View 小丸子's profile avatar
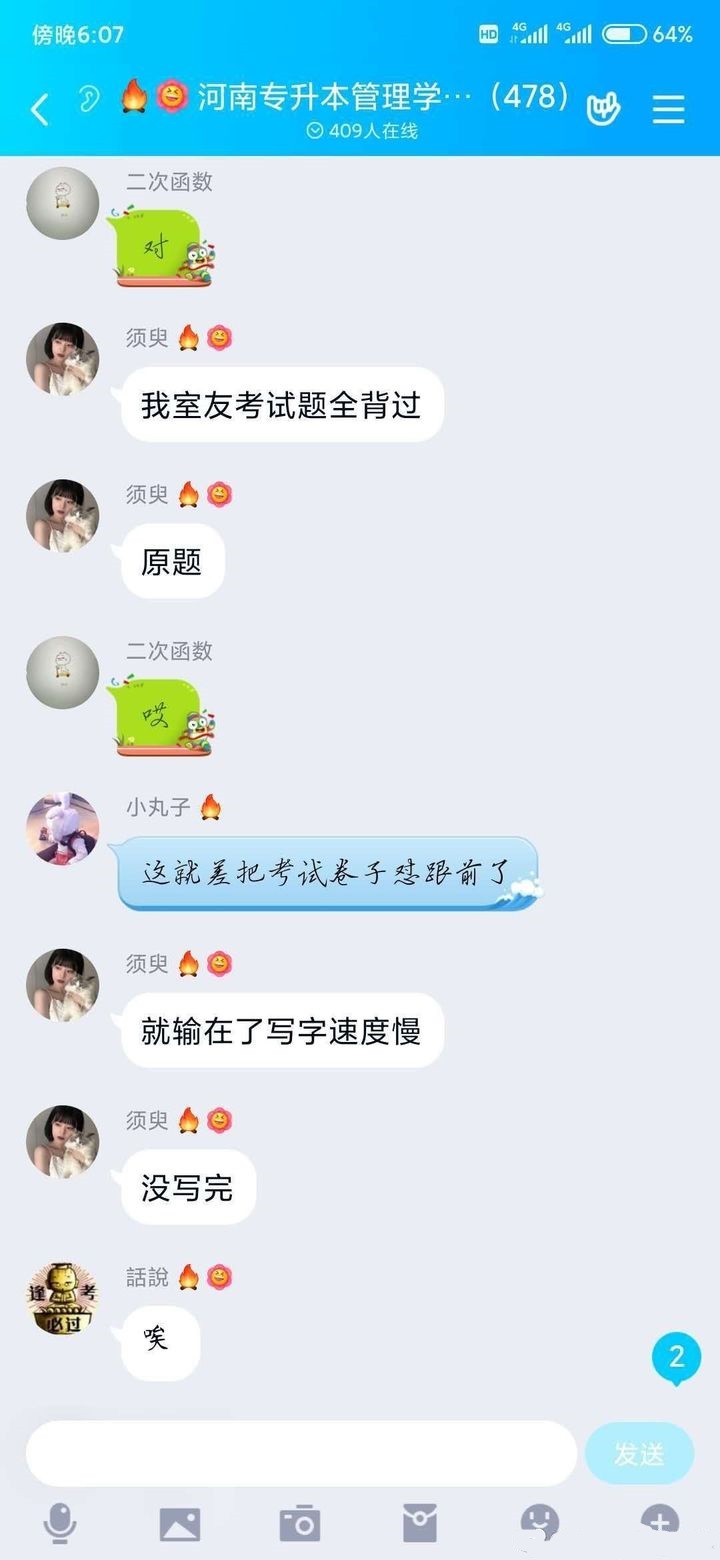This screenshot has width=720, height=1560. (x=62, y=829)
